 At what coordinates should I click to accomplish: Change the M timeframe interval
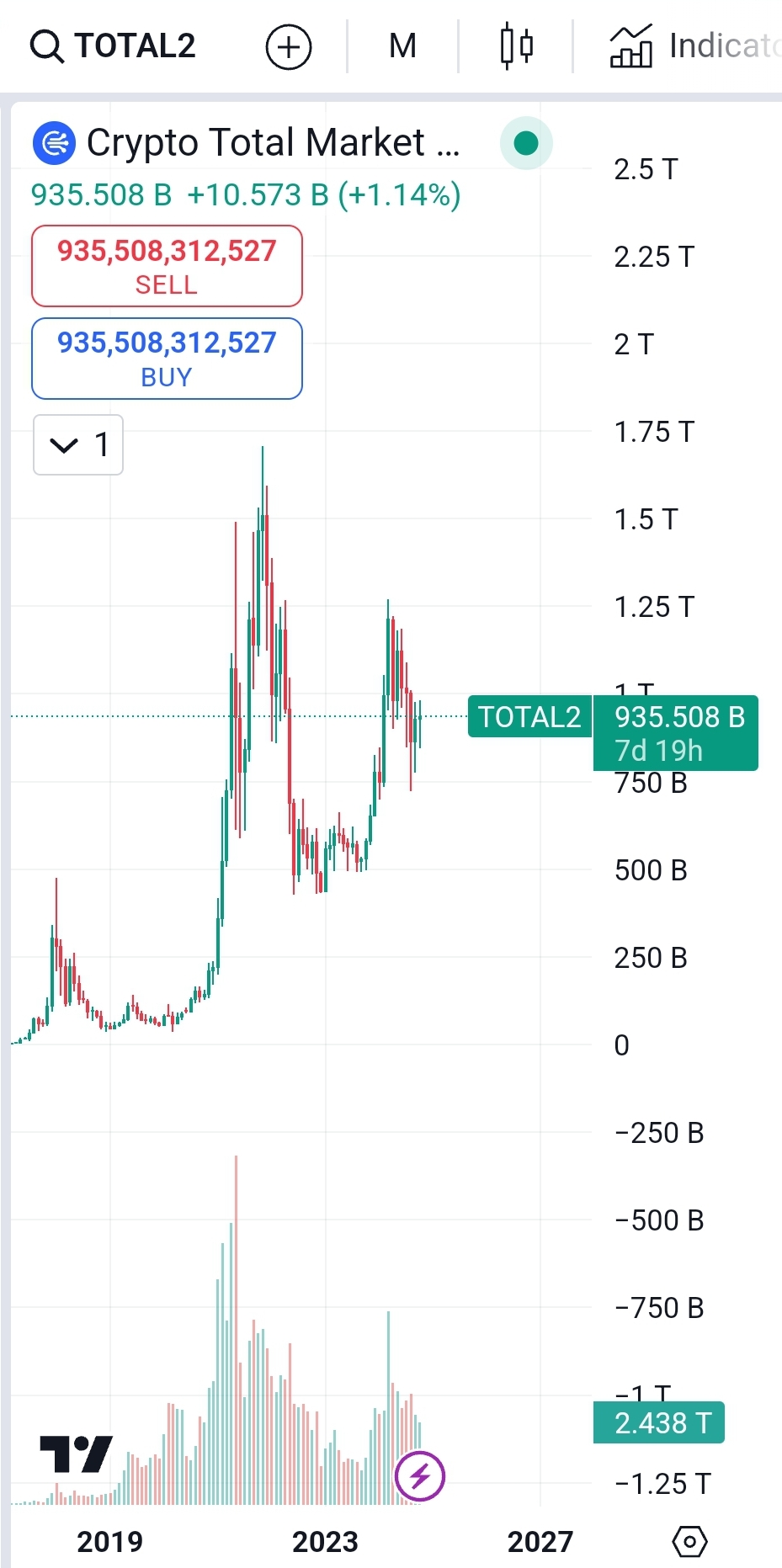[x=402, y=46]
